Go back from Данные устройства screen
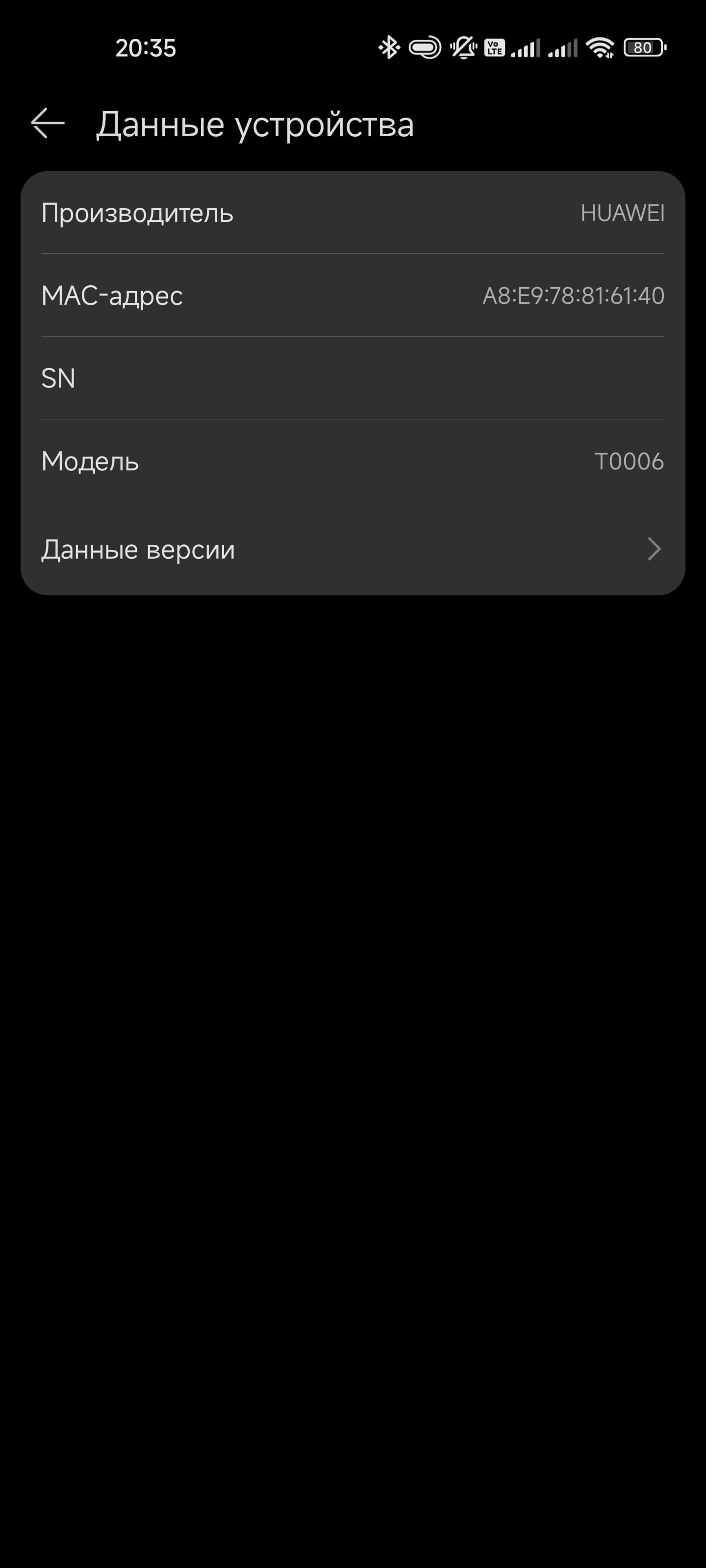The image size is (706, 1568). point(48,123)
